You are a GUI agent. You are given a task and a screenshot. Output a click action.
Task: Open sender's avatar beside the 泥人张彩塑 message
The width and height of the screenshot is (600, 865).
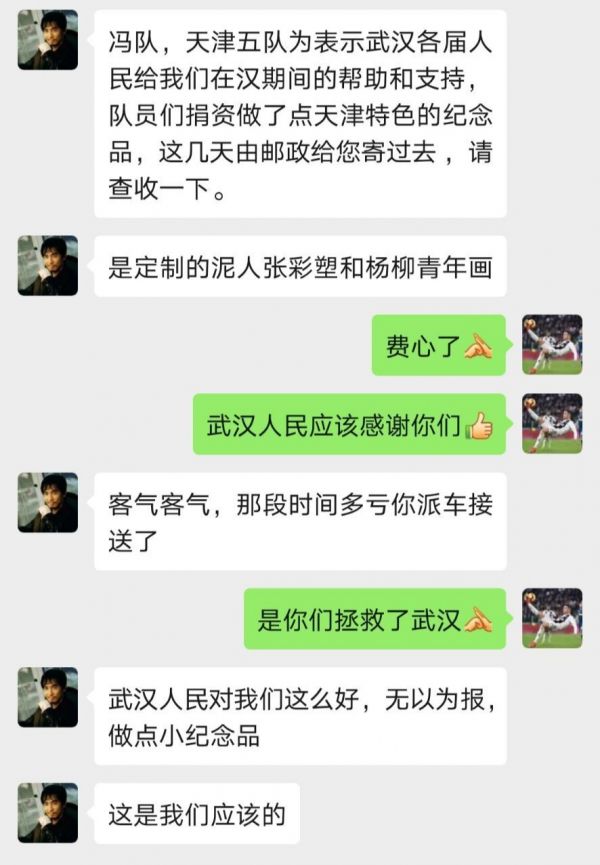click(47, 265)
